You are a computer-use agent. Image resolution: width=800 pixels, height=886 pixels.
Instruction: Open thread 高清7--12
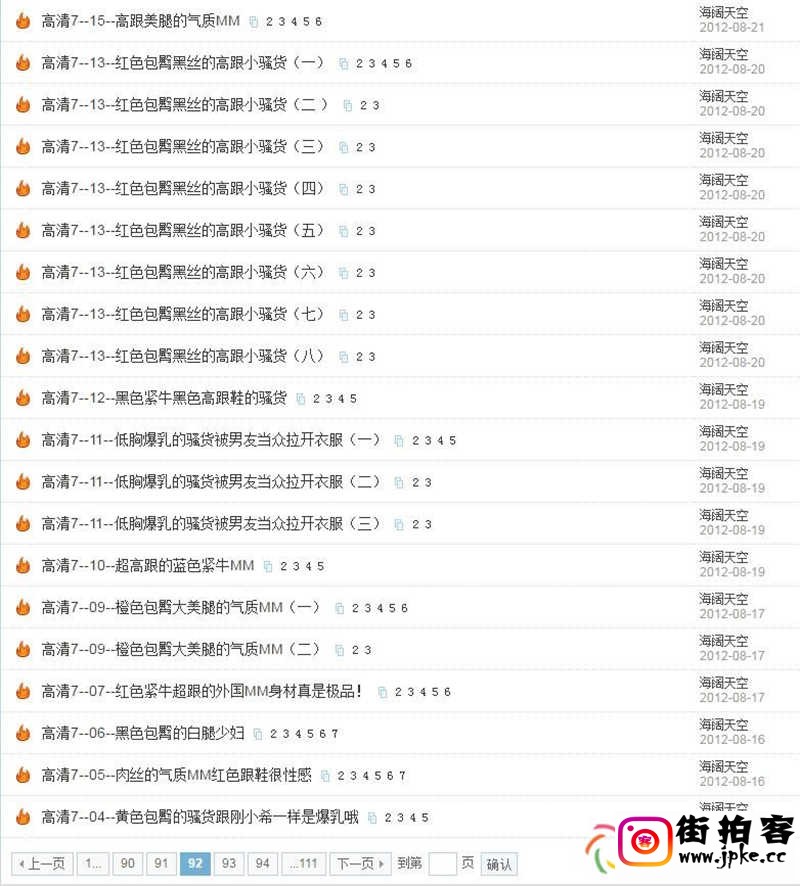[164, 398]
